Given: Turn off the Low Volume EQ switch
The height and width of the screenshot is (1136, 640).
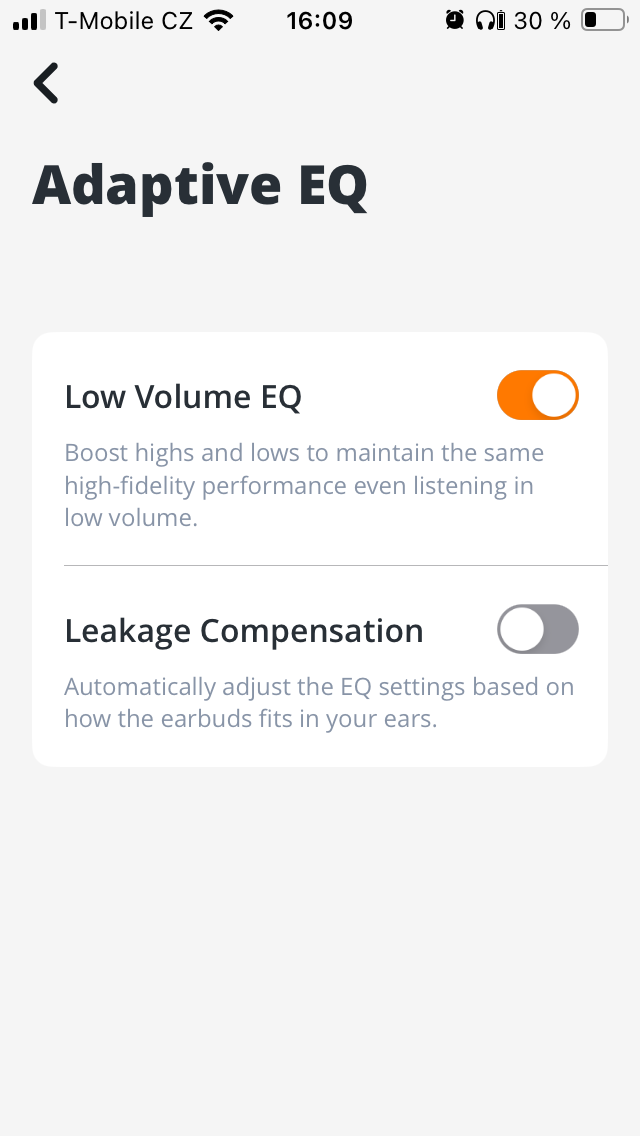Looking at the screenshot, I should 537,395.
